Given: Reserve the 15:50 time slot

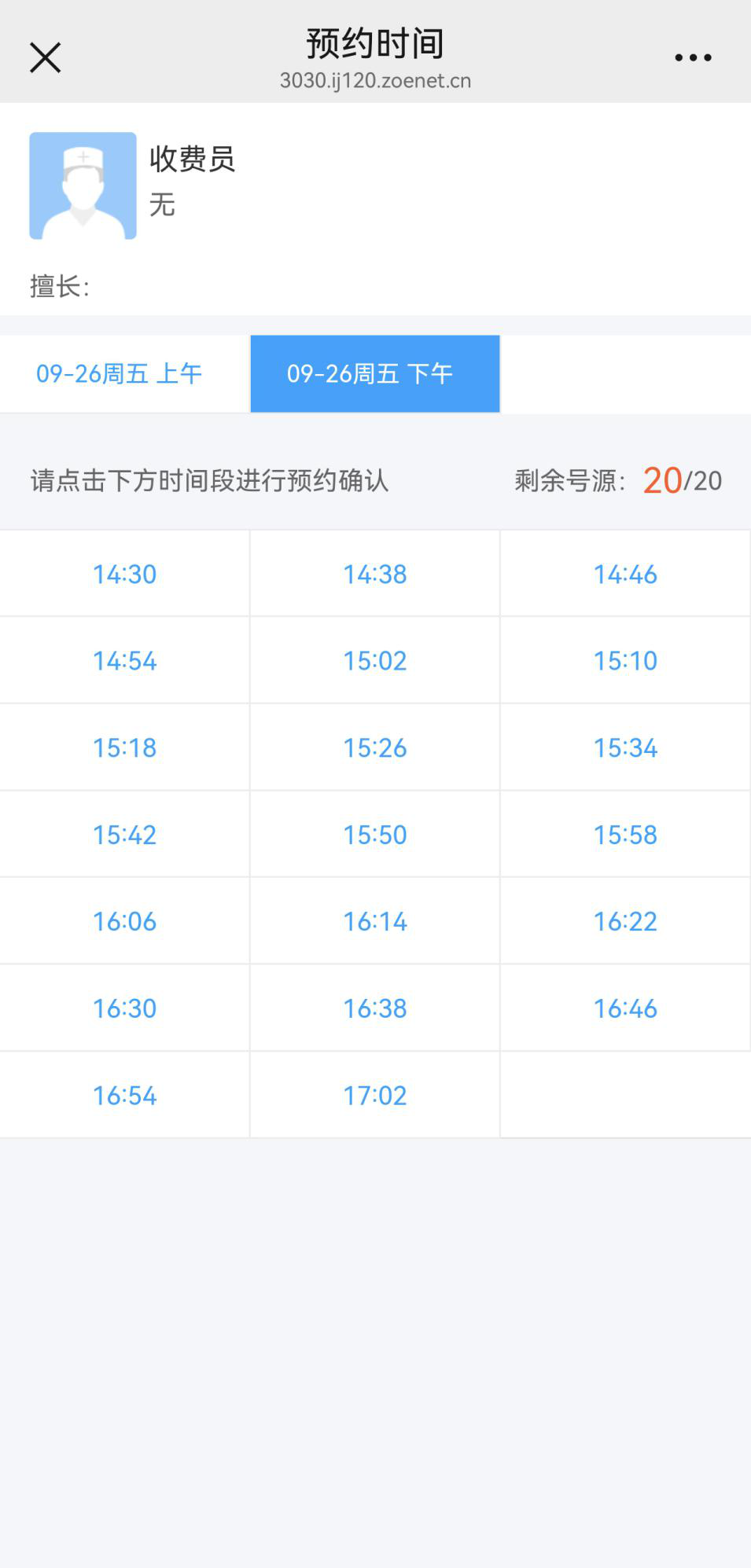Looking at the screenshot, I should point(374,835).
